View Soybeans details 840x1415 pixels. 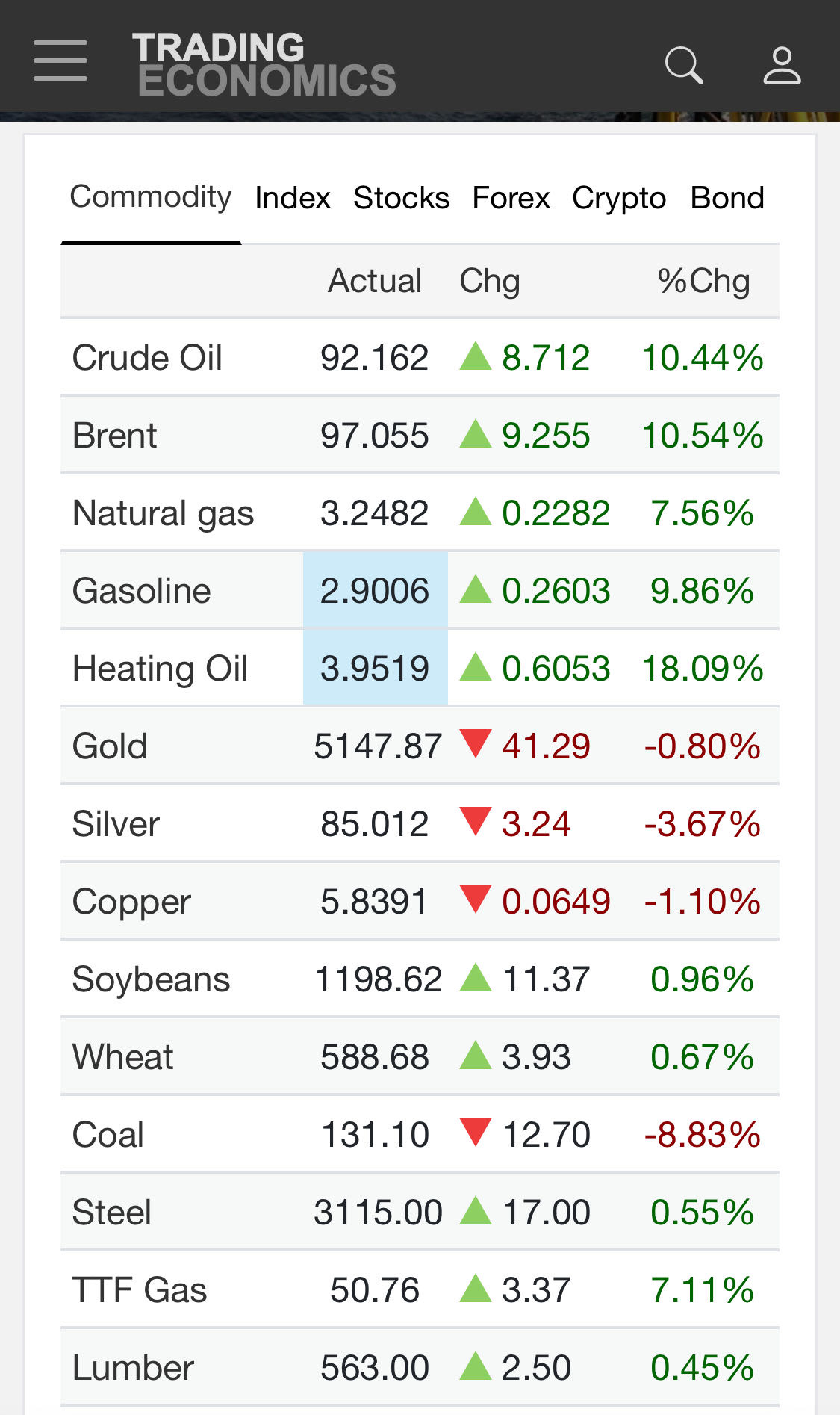tap(151, 979)
